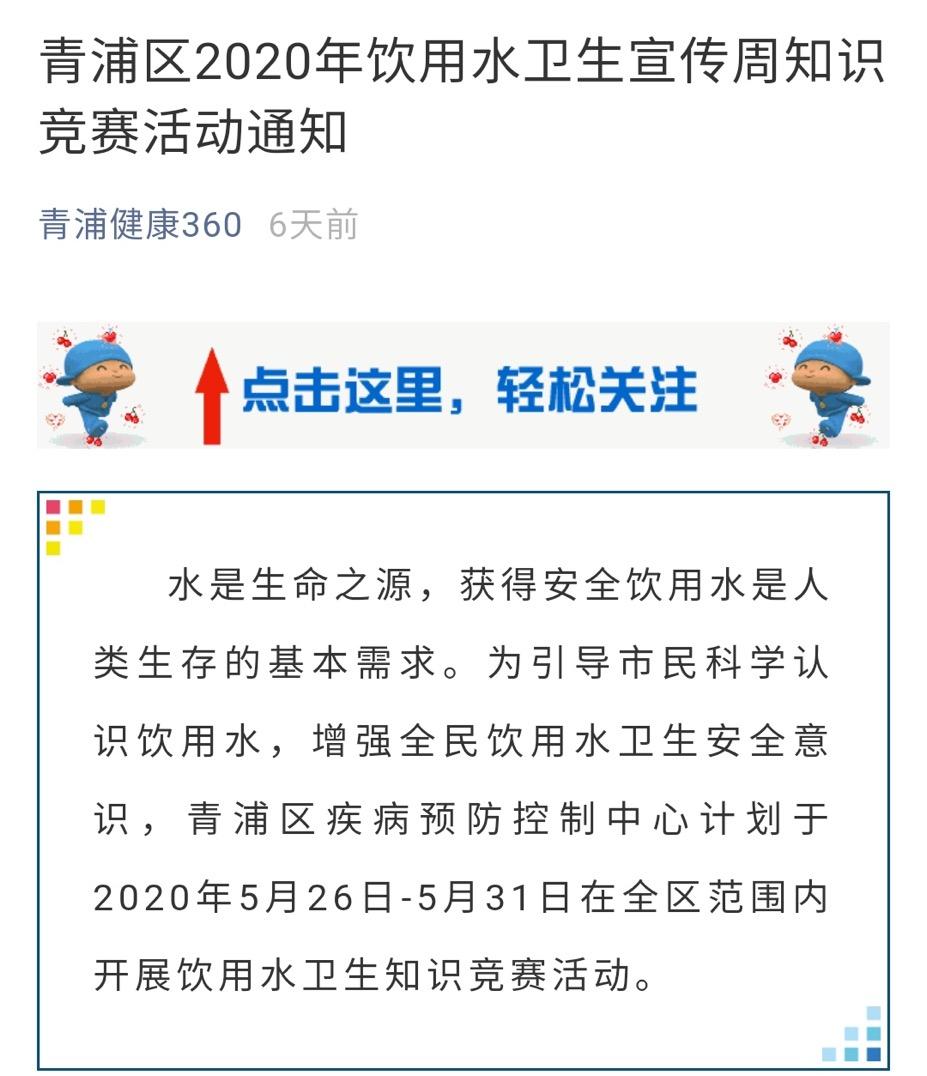Open the 青浦健康360 account link
The image size is (927, 1076).
[141, 224]
